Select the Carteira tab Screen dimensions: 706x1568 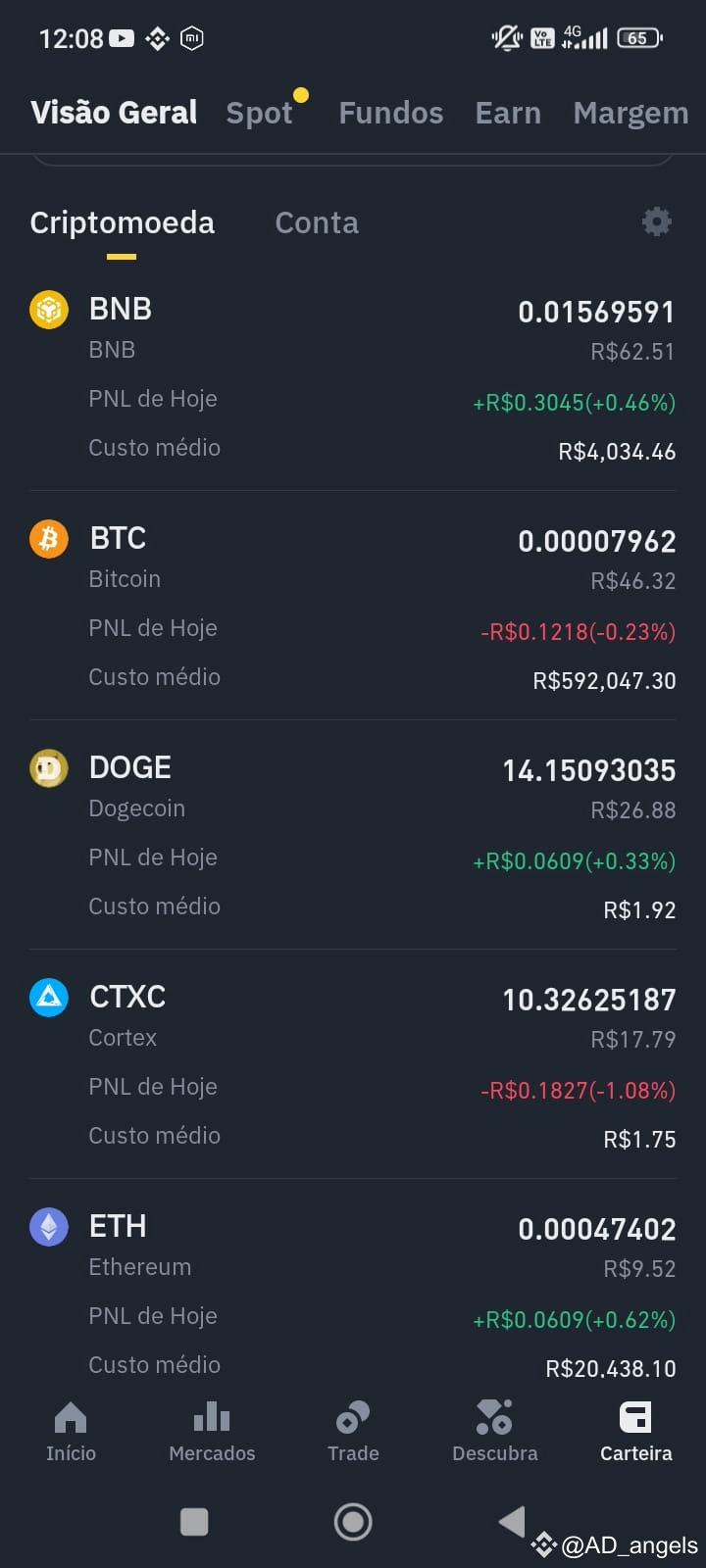[x=635, y=1432]
